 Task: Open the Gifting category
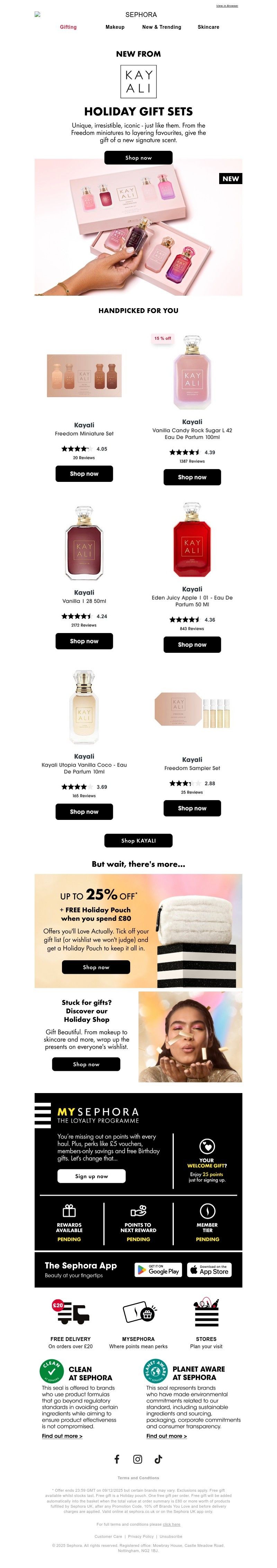click(x=68, y=27)
